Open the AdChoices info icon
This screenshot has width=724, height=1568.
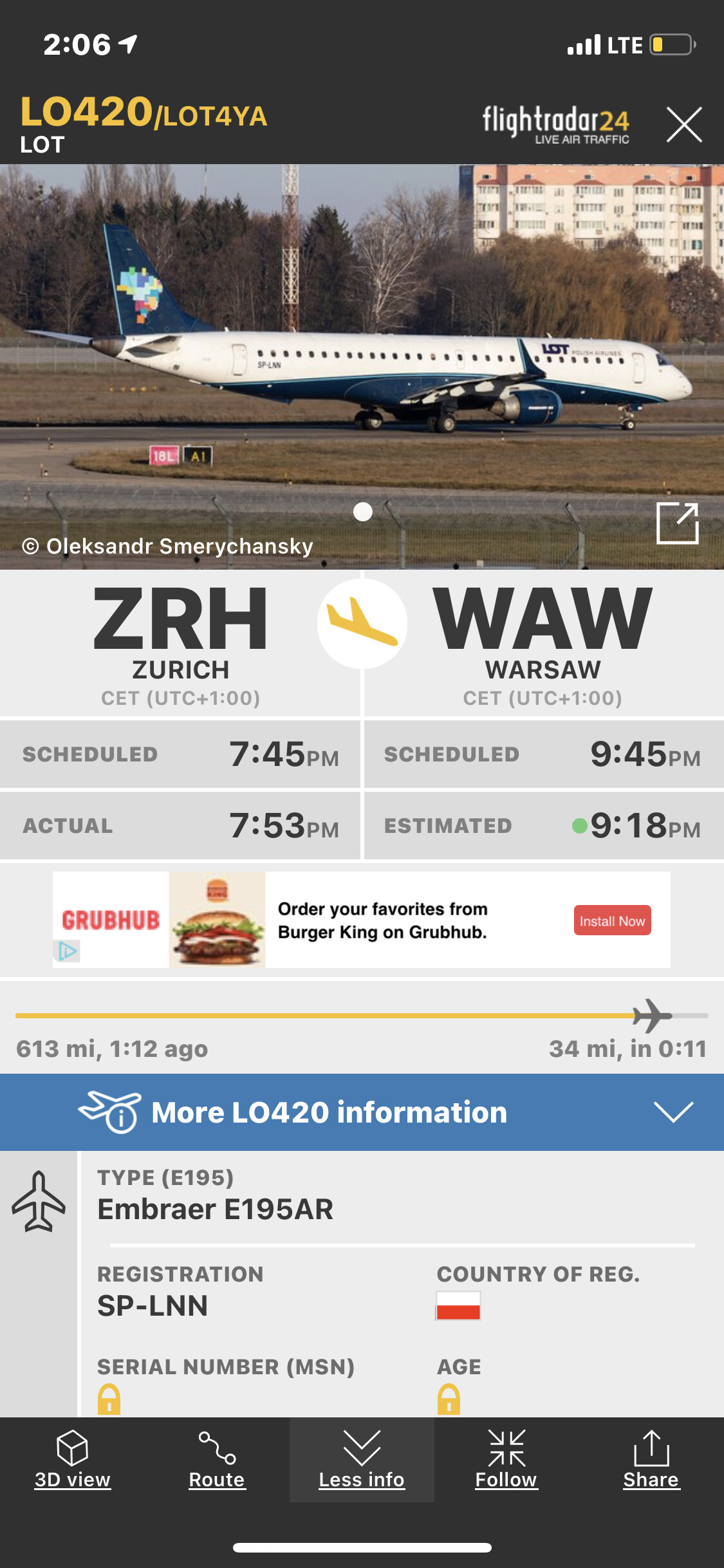click(68, 951)
